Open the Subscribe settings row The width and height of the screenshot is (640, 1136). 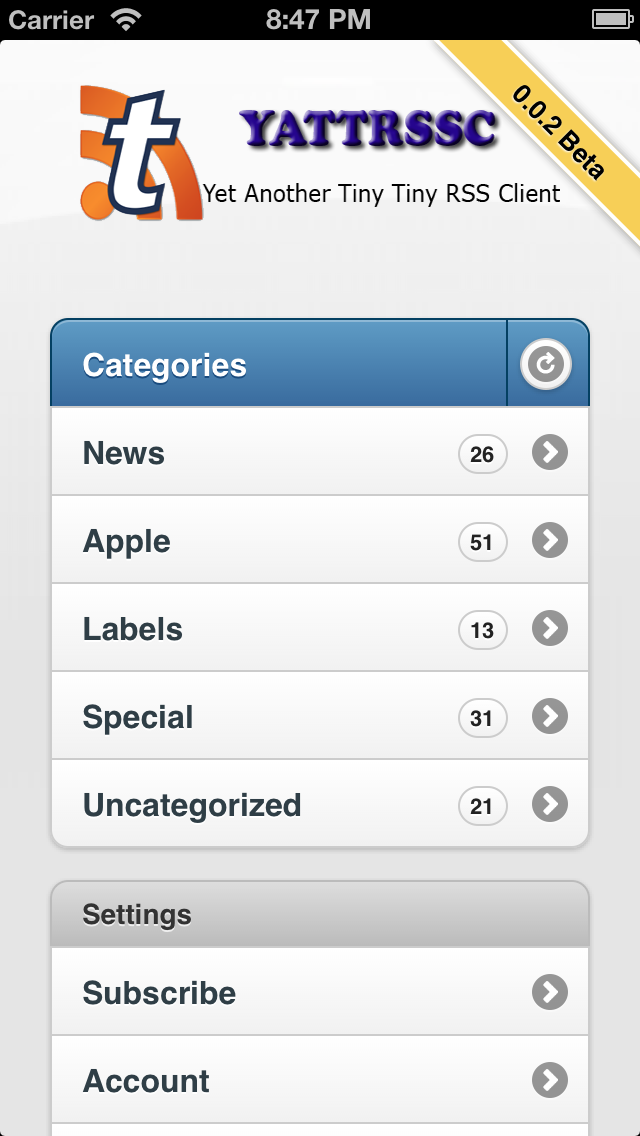[x=320, y=992]
